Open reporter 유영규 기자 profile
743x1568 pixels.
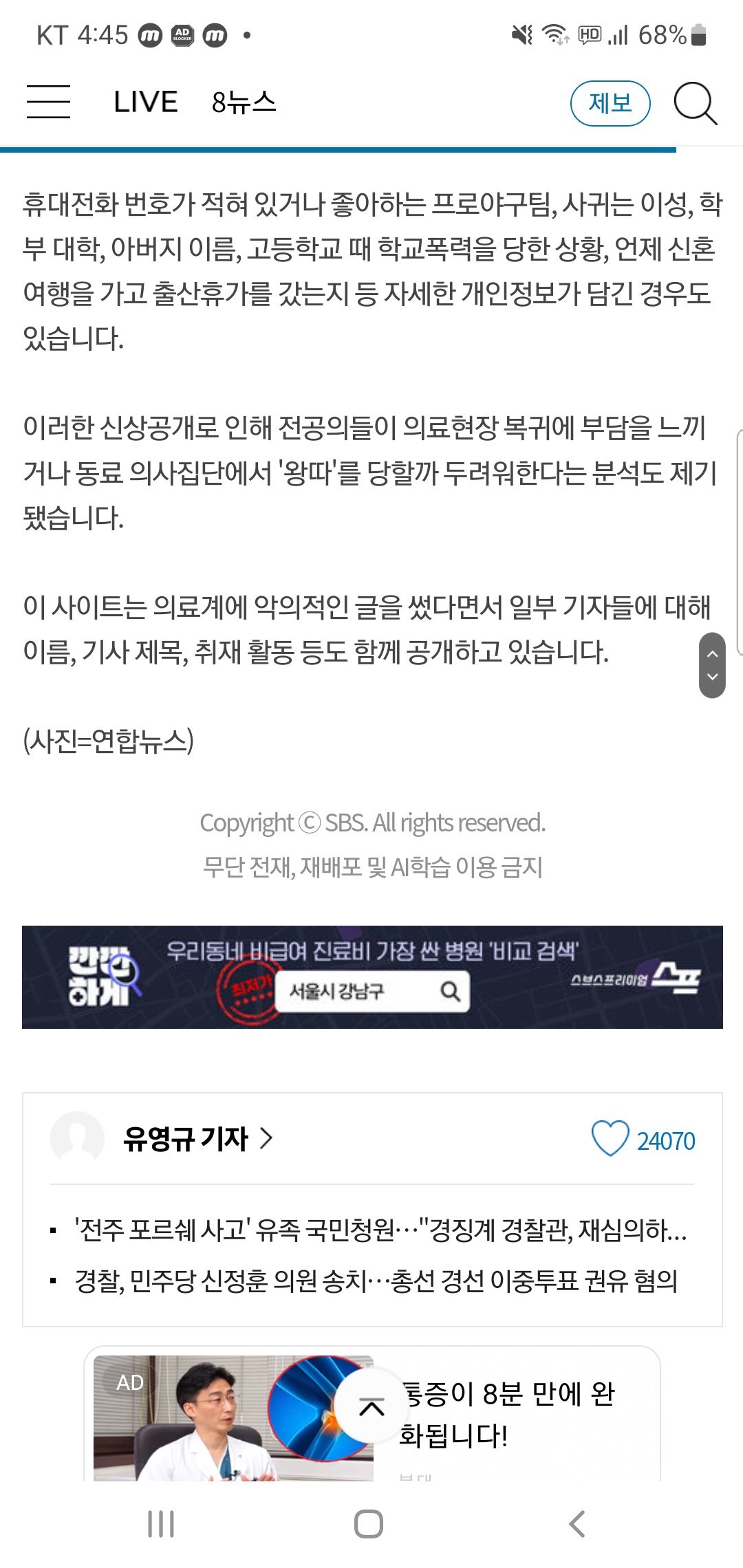click(x=197, y=1139)
